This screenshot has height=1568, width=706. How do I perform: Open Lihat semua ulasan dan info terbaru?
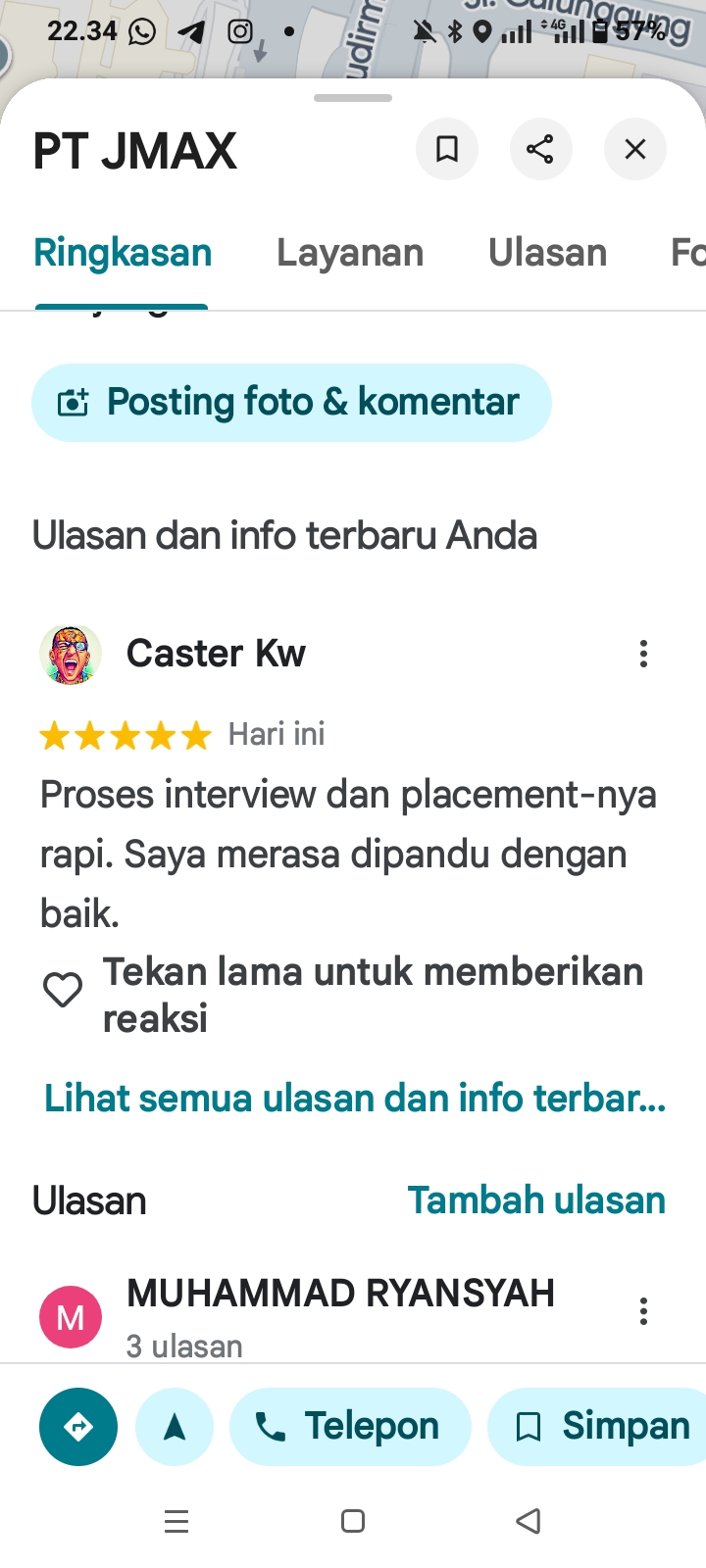click(355, 1099)
